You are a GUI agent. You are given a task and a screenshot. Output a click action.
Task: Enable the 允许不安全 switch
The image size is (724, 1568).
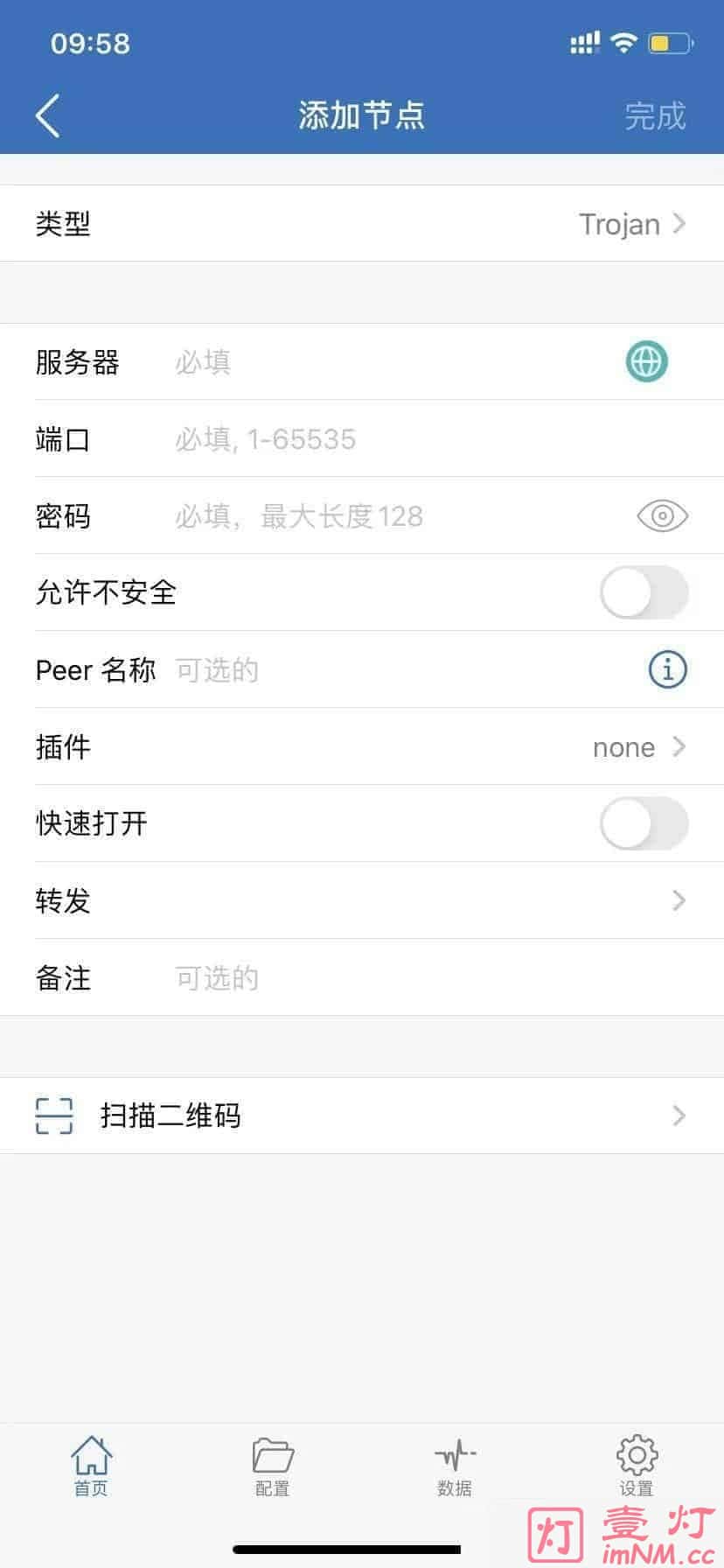(x=644, y=592)
